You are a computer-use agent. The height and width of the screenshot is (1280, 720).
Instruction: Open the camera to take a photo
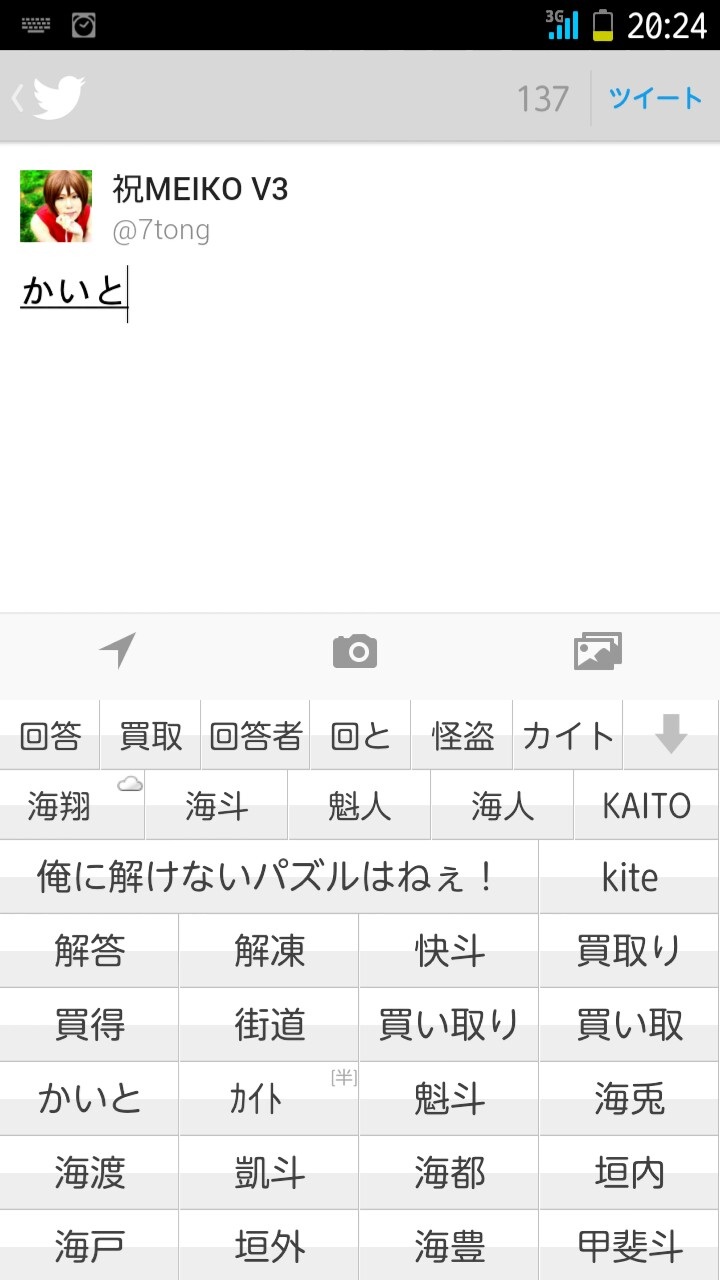click(355, 651)
